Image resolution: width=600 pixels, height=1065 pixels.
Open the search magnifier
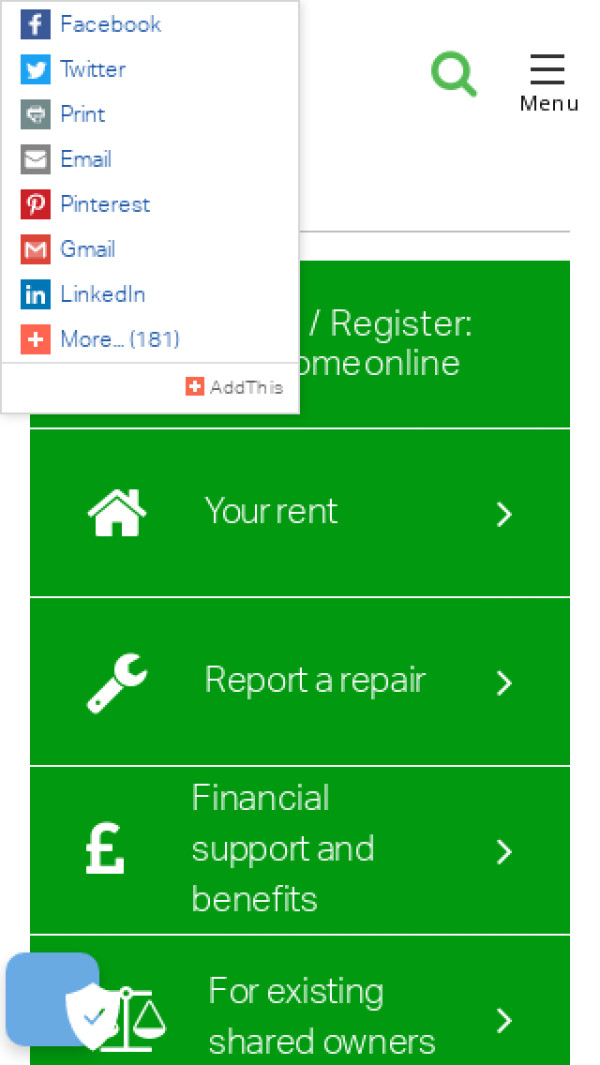click(x=454, y=75)
